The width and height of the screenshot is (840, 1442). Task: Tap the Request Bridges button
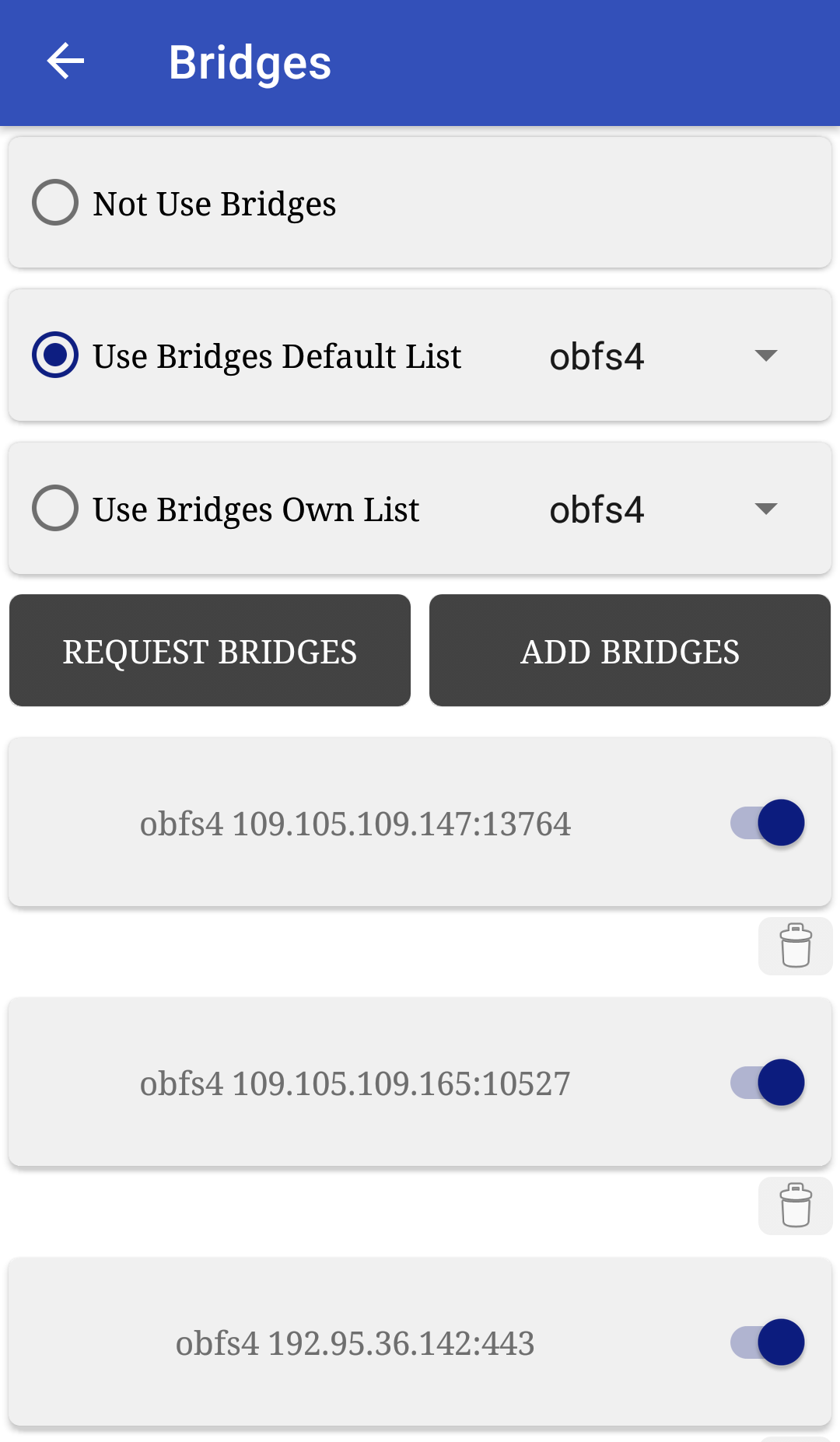click(x=210, y=651)
